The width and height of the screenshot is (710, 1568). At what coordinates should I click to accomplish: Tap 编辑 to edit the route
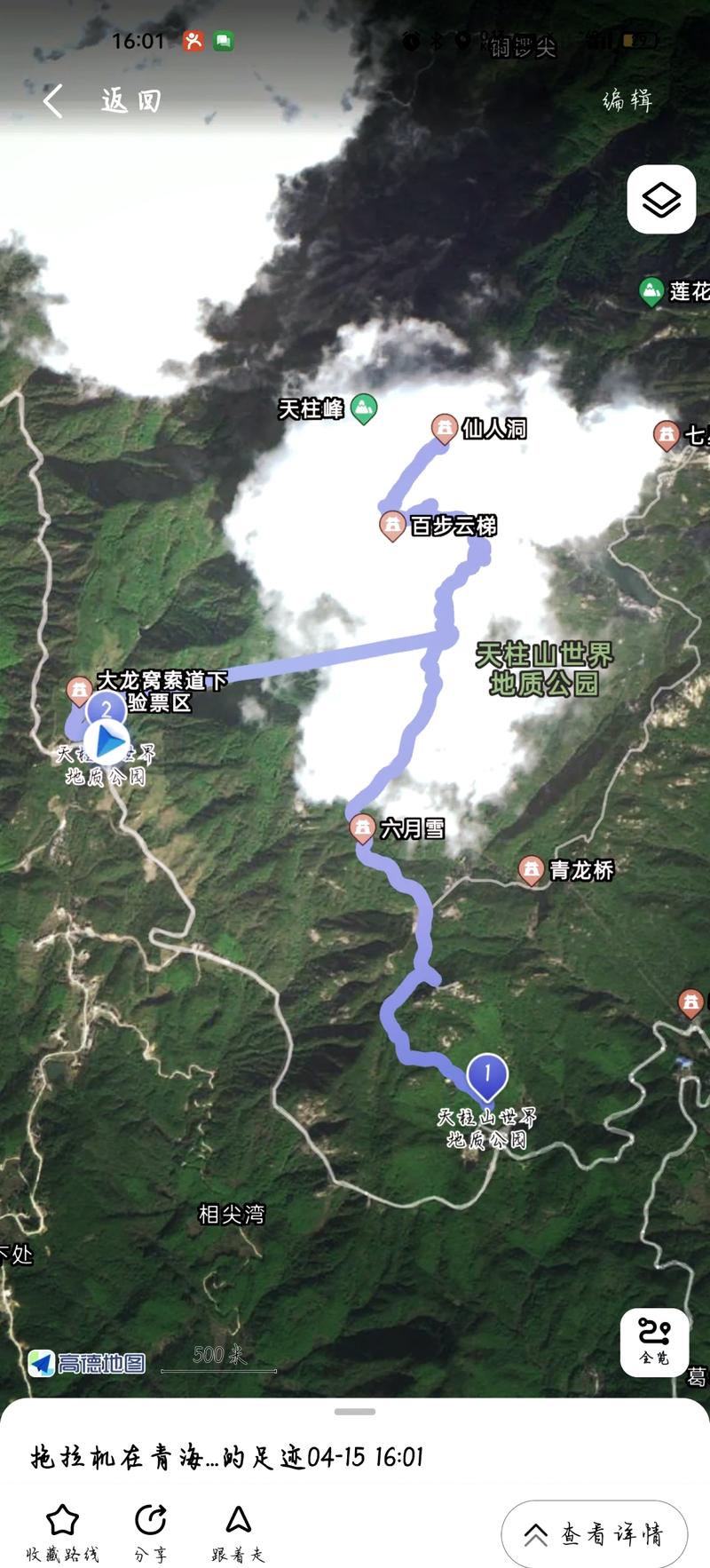[628, 100]
